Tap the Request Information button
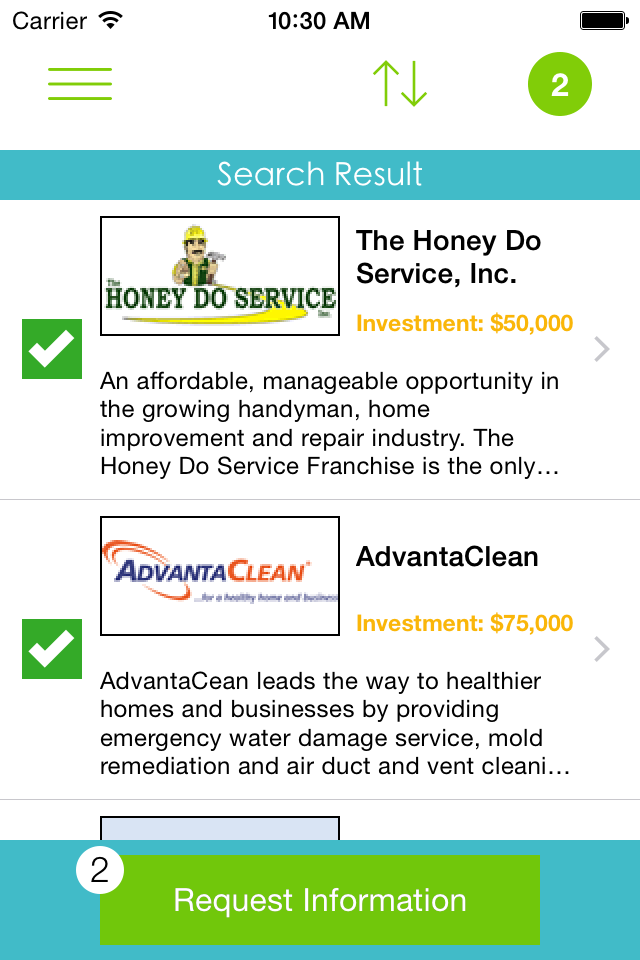The height and width of the screenshot is (960, 640). 320,900
